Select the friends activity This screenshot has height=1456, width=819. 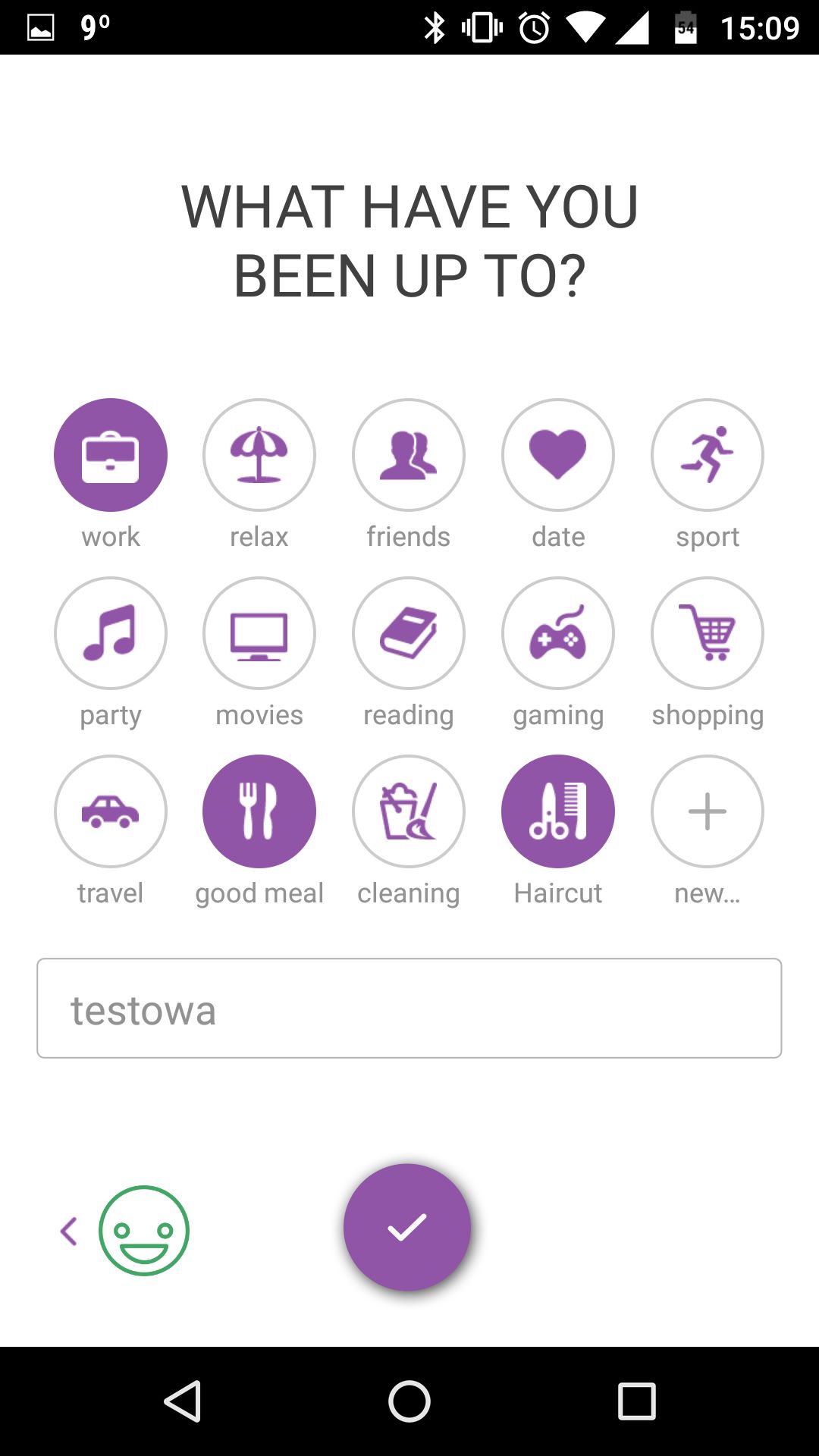tap(409, 455)
